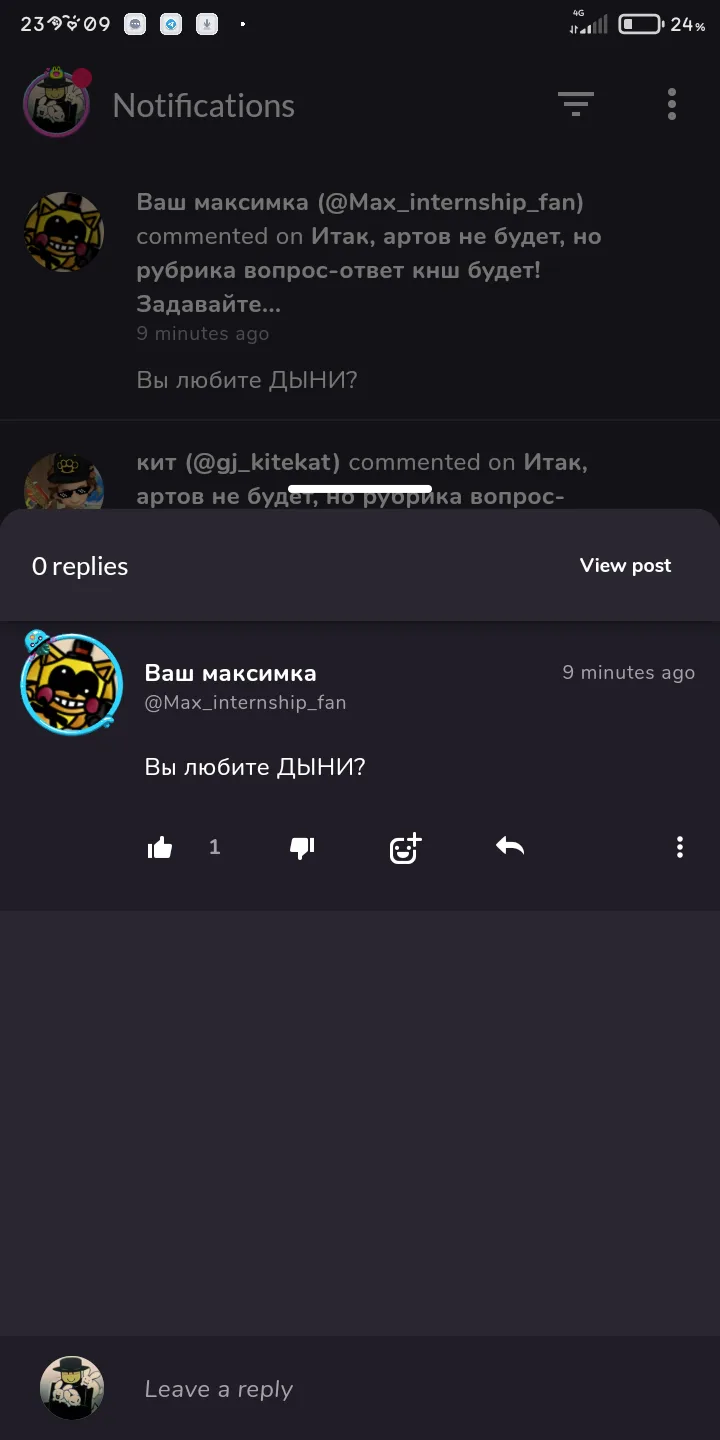Screen dimensions: 720x1440
Task: Open Ваш максимка's profile avatar in comment
Action: pyautogui.click(x=72, y=684)
